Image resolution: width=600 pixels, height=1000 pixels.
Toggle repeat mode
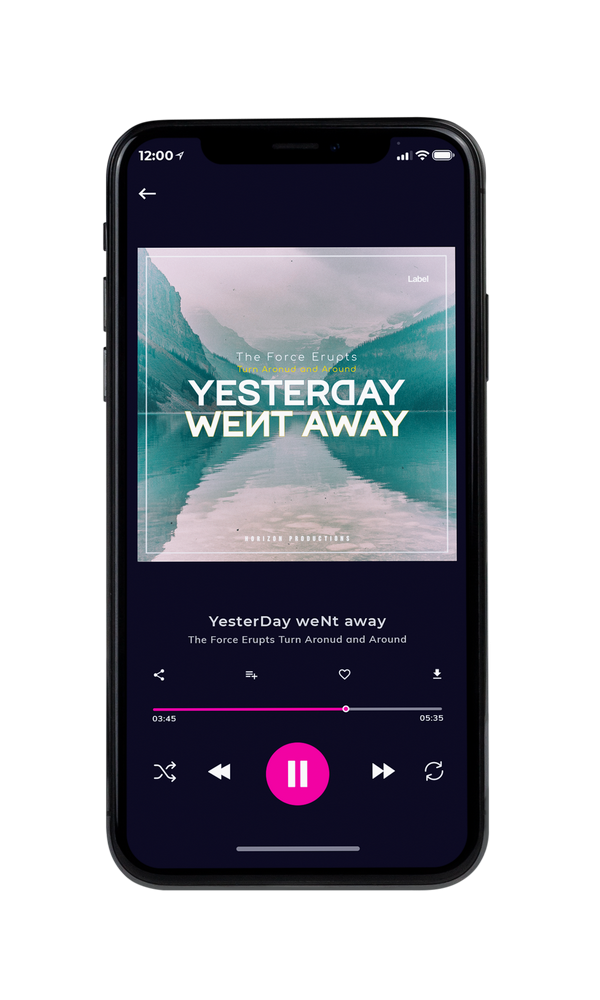[x=434, y=771]
